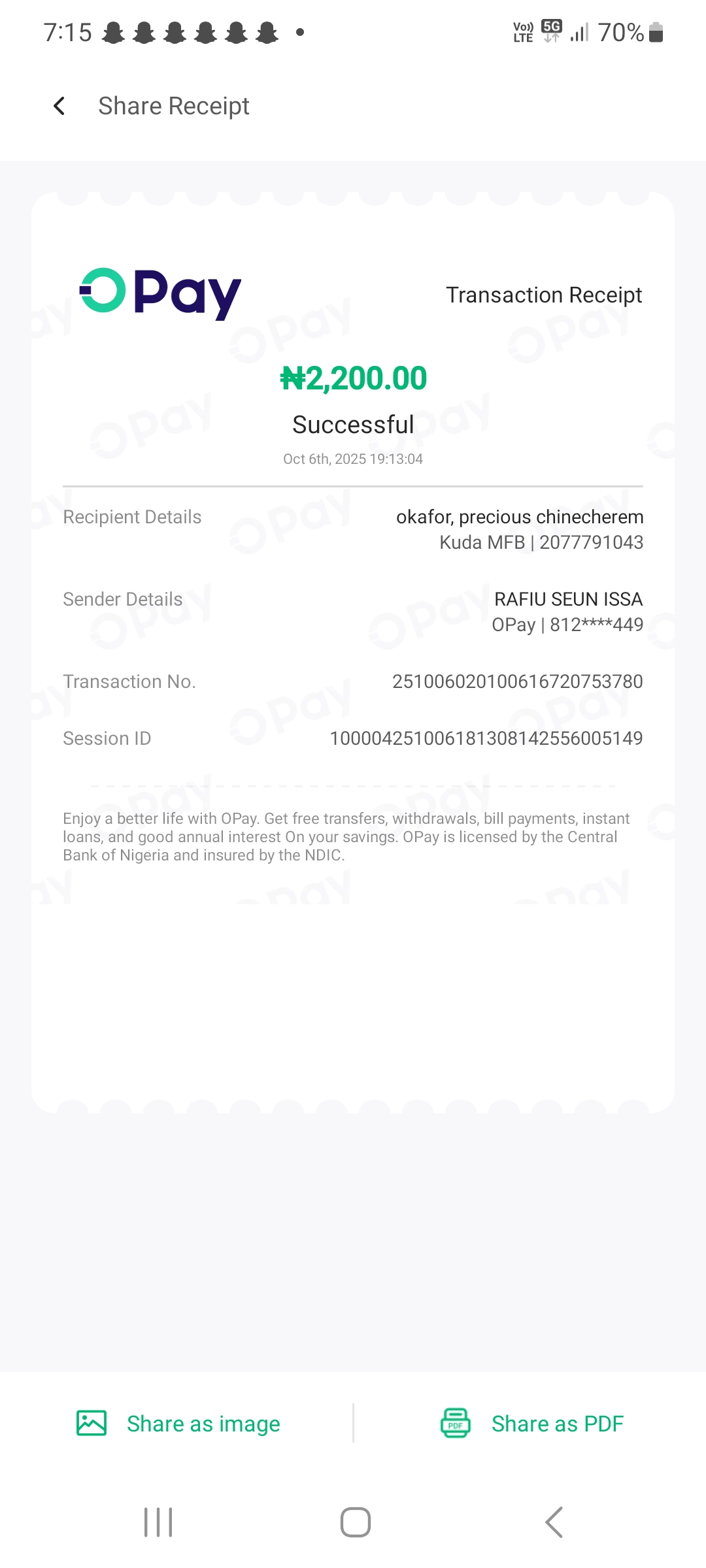Share the receipt as image
The height and width of the screenshot is (1568, 706).
tap(178, 1423)
